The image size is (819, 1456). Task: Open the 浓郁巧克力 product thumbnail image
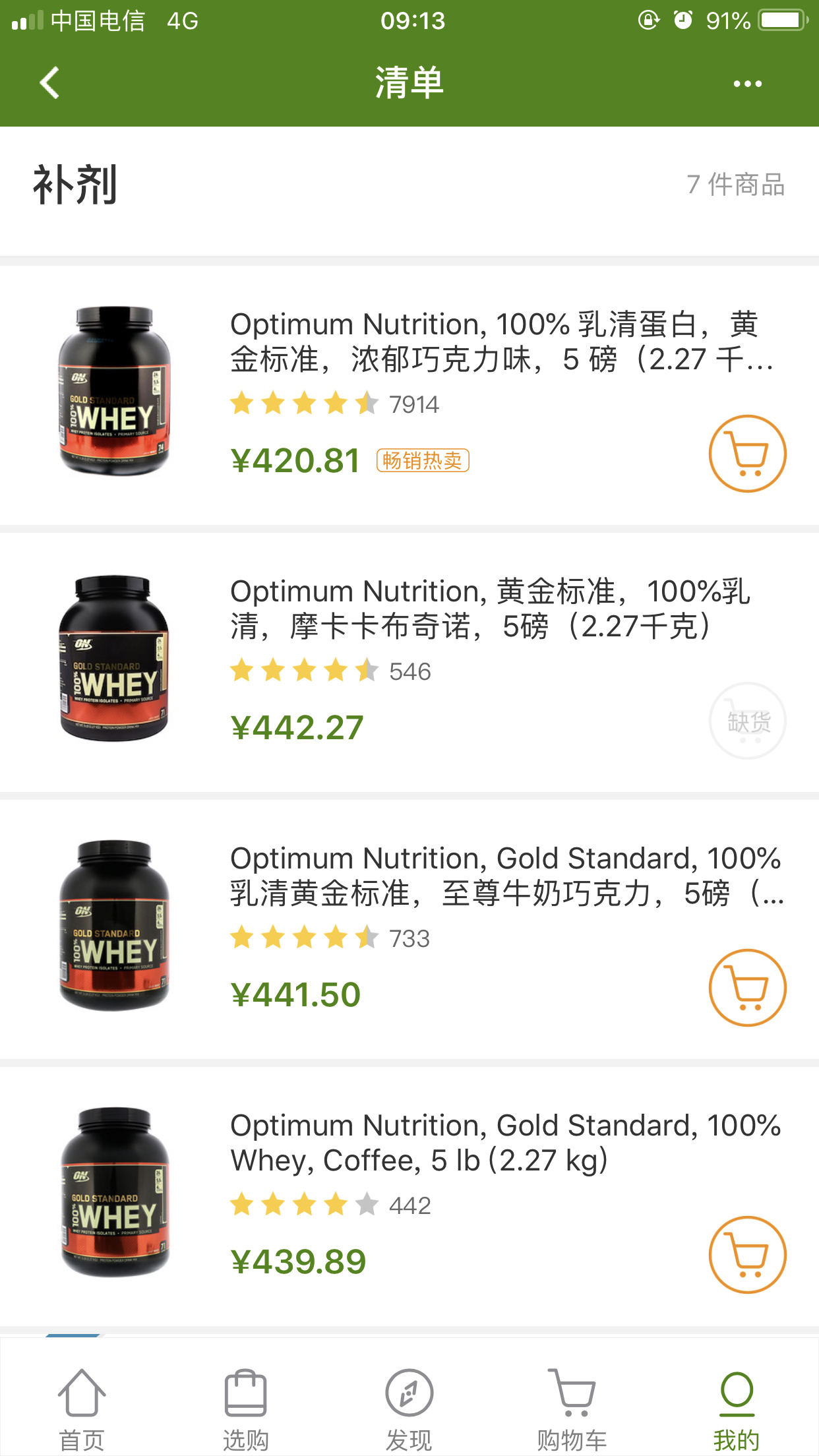pos(112,388)
